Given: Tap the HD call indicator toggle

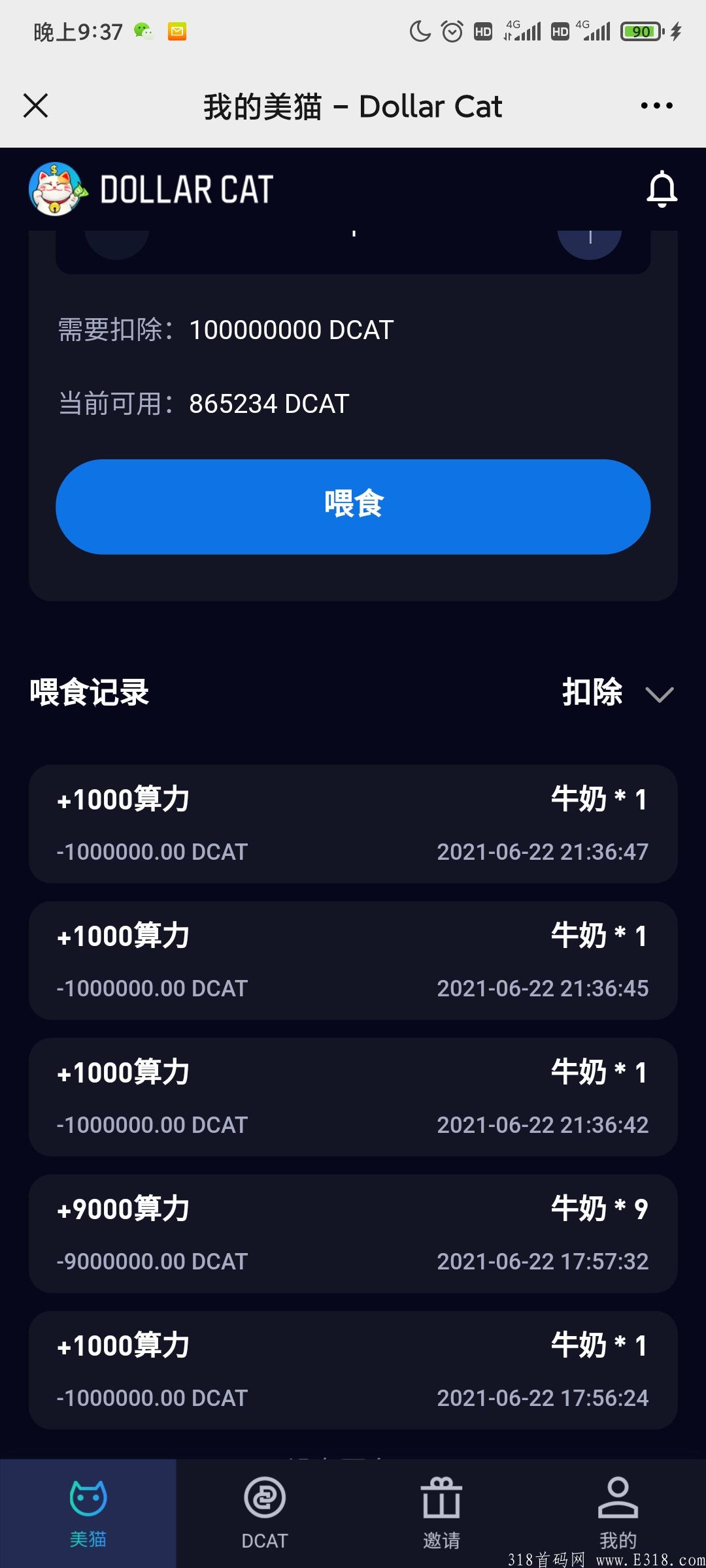Looking at the screenshot, I should [x=482, y=31].
